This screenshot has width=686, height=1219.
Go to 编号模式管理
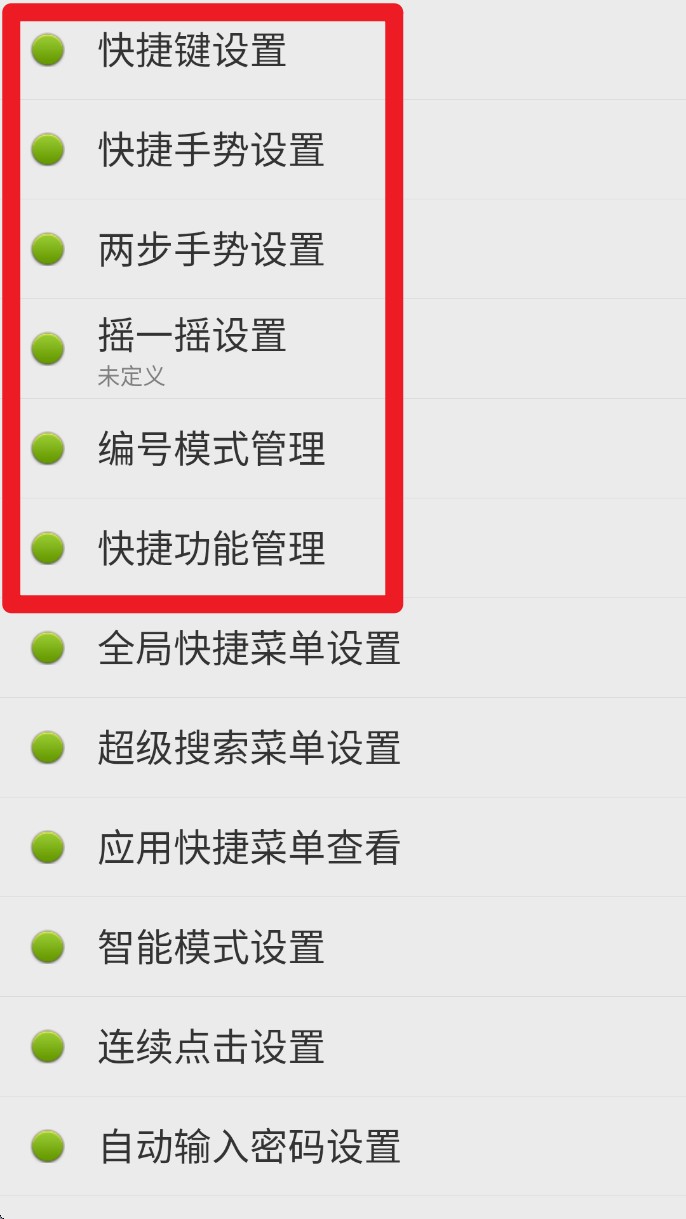(343, 449)
